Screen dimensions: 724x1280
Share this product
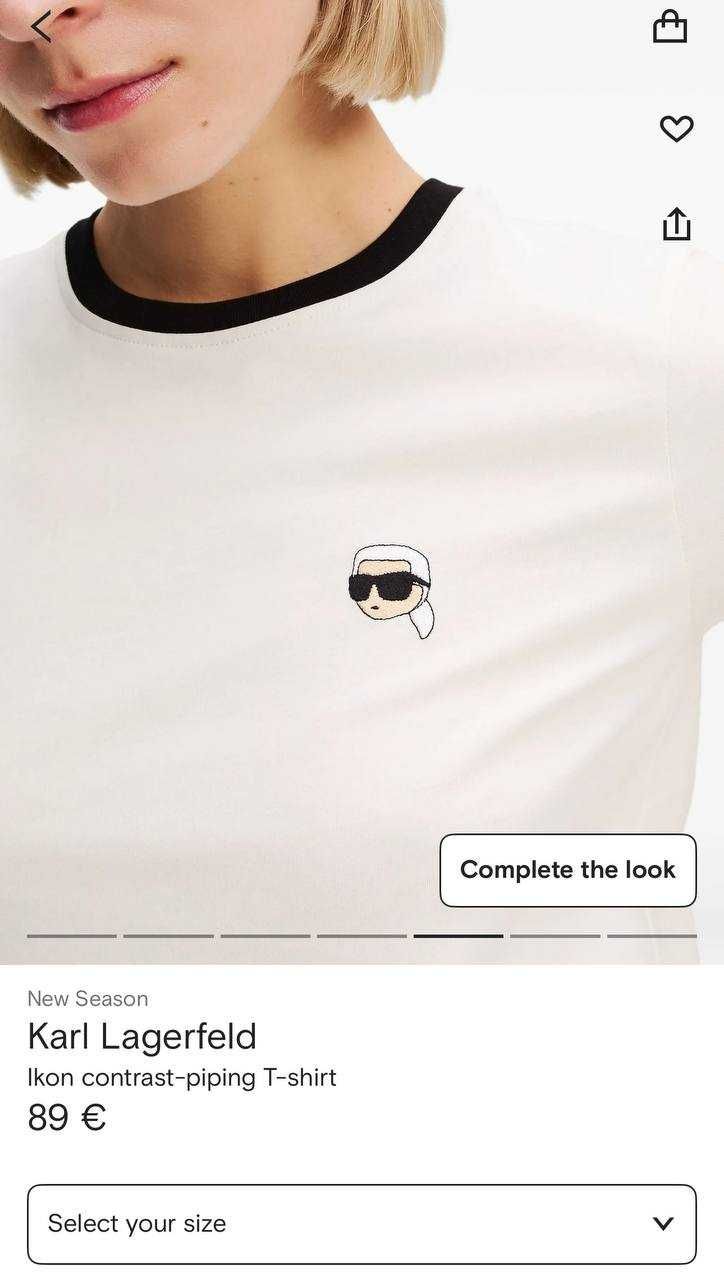tap(676, 224)
